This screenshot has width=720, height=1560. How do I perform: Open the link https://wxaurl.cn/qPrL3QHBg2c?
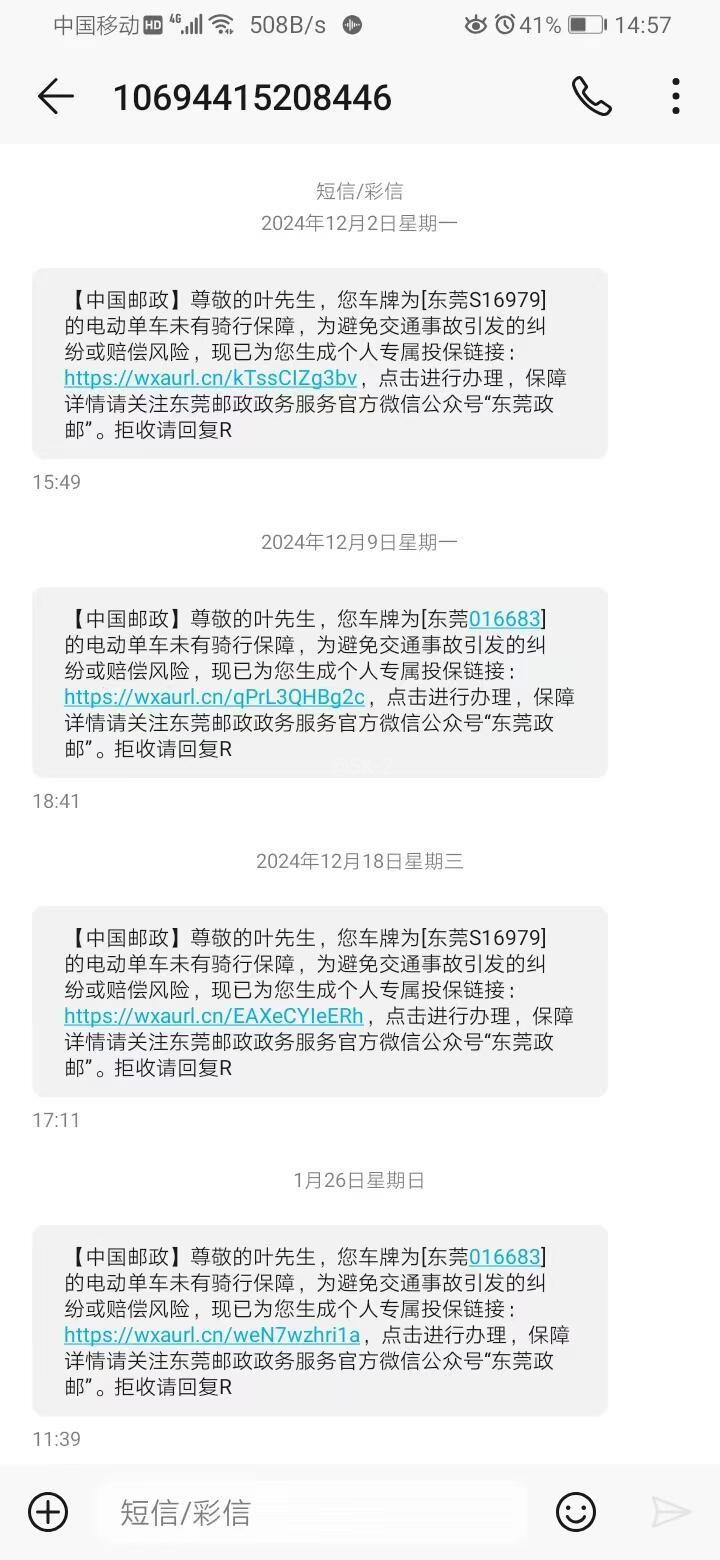pyautogui.click(x=214, y=697)
